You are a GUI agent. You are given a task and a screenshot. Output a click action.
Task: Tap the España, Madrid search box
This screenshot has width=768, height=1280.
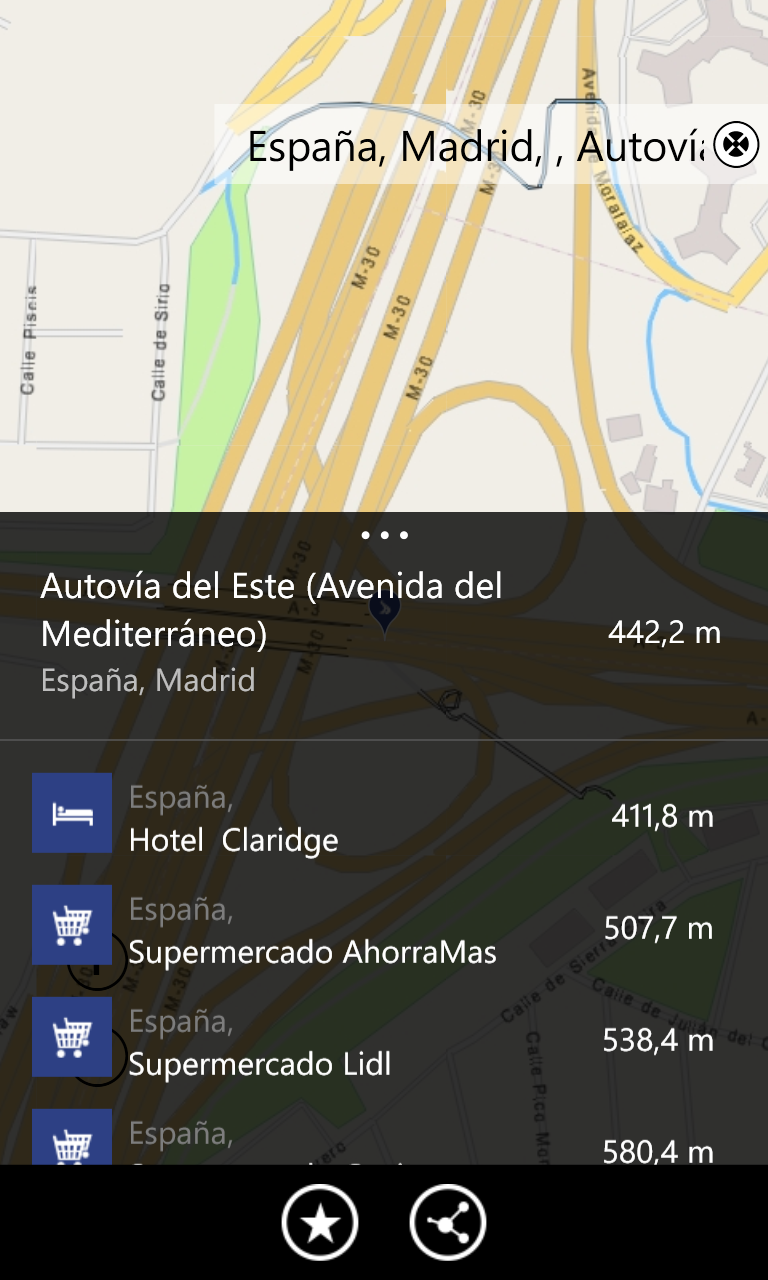pos(470,146)
